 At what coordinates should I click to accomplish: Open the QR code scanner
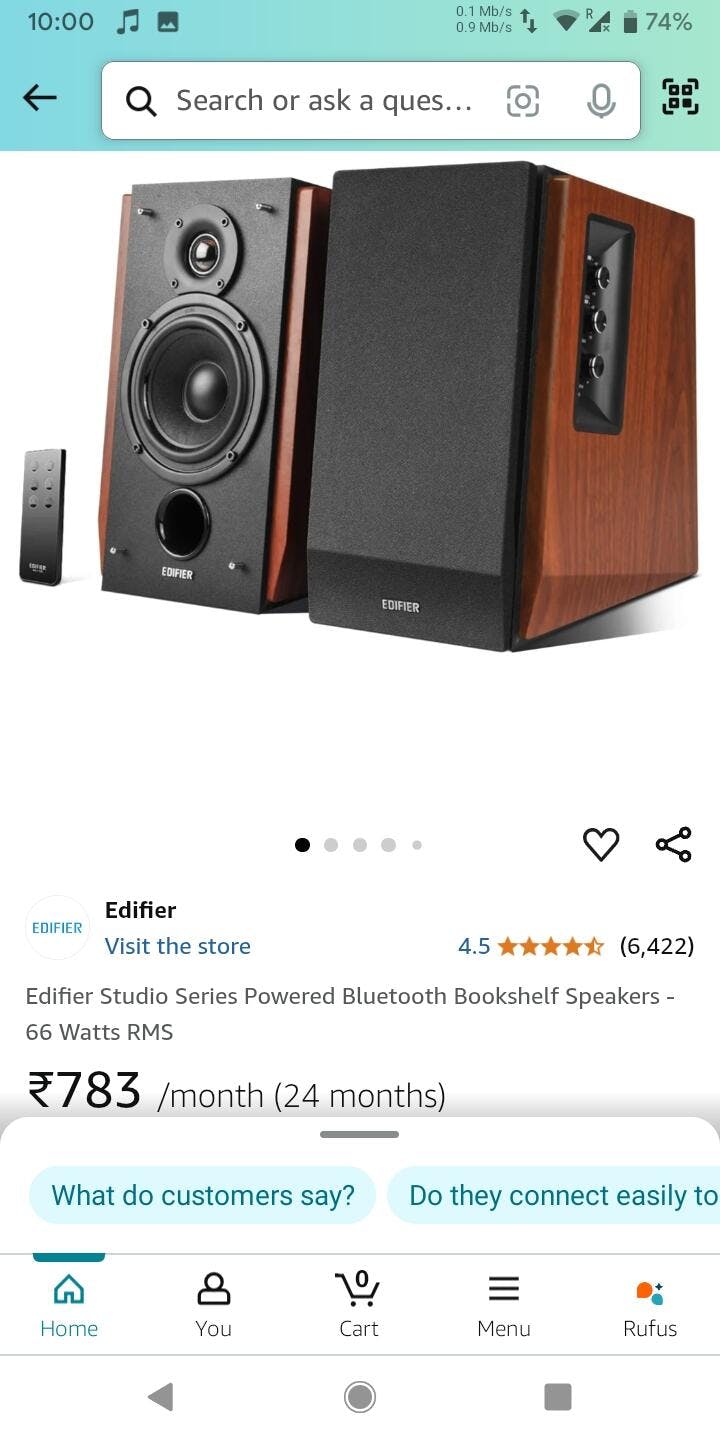point(680,98)
